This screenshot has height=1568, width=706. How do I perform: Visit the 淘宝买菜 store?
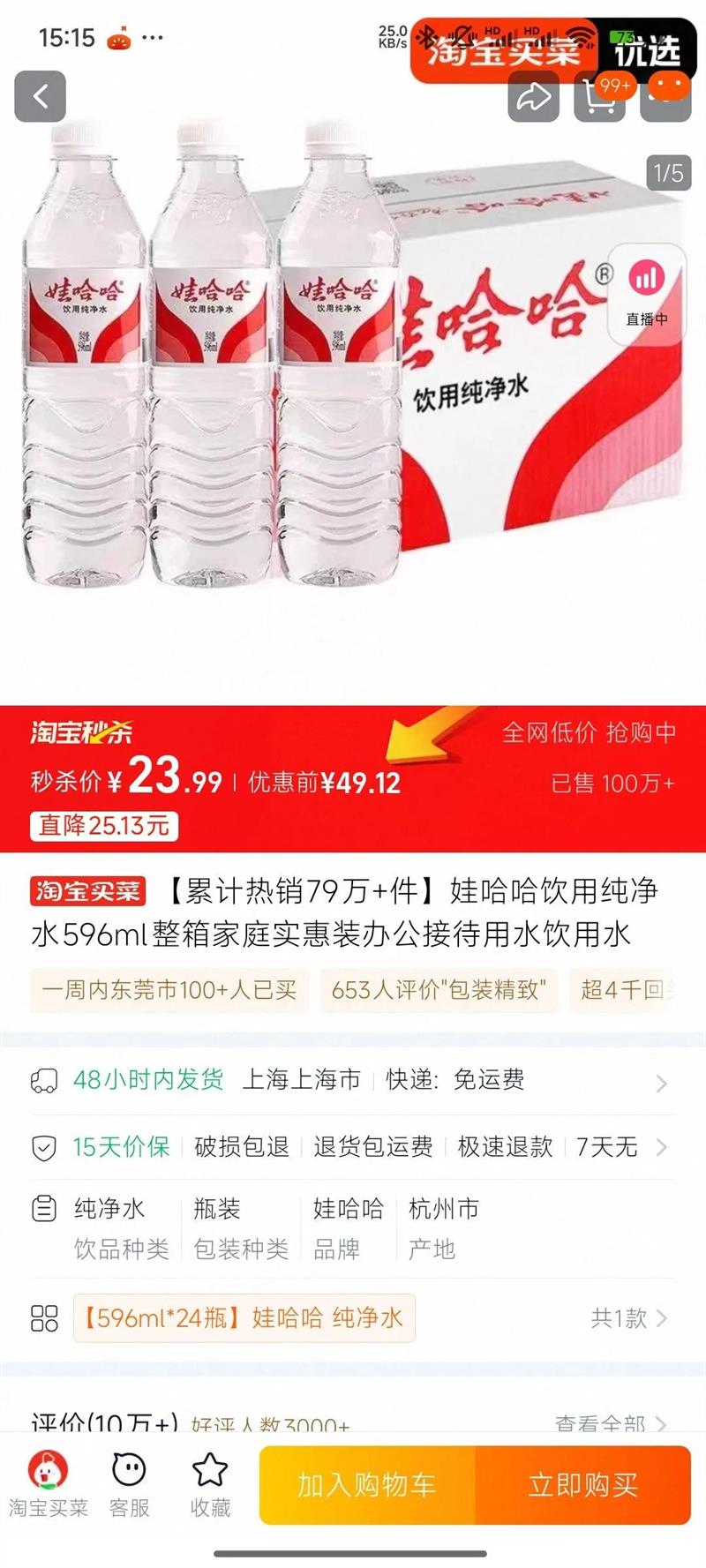[49, 1484]
